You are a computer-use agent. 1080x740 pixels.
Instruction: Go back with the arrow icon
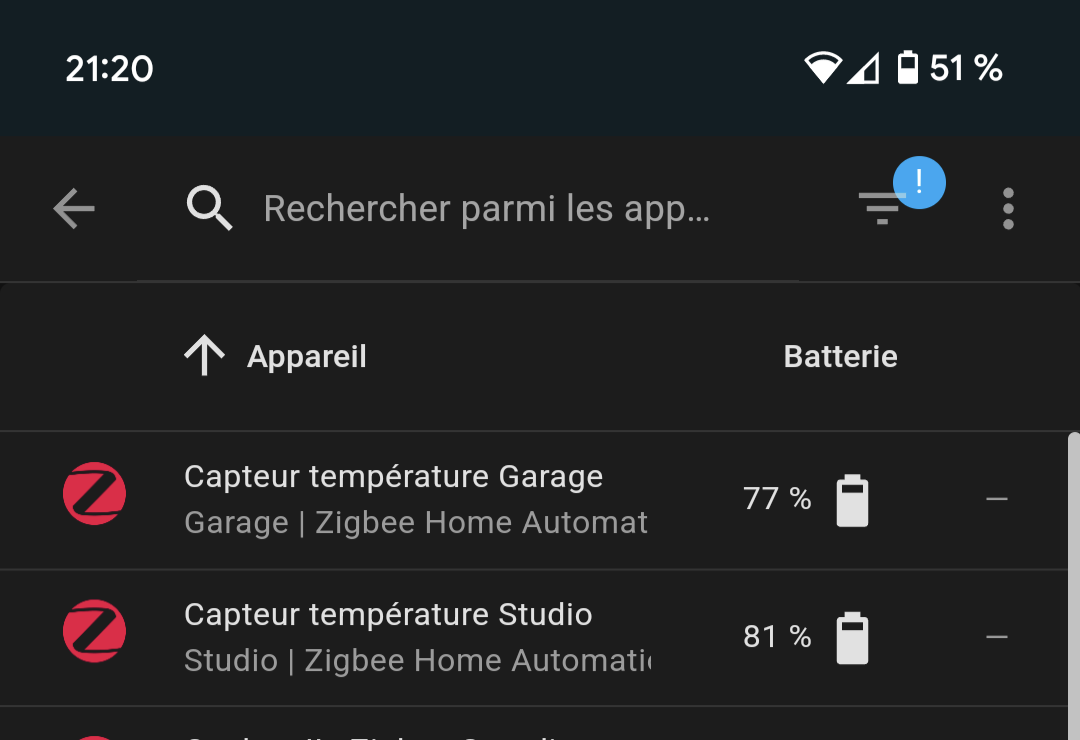[74, 209]
